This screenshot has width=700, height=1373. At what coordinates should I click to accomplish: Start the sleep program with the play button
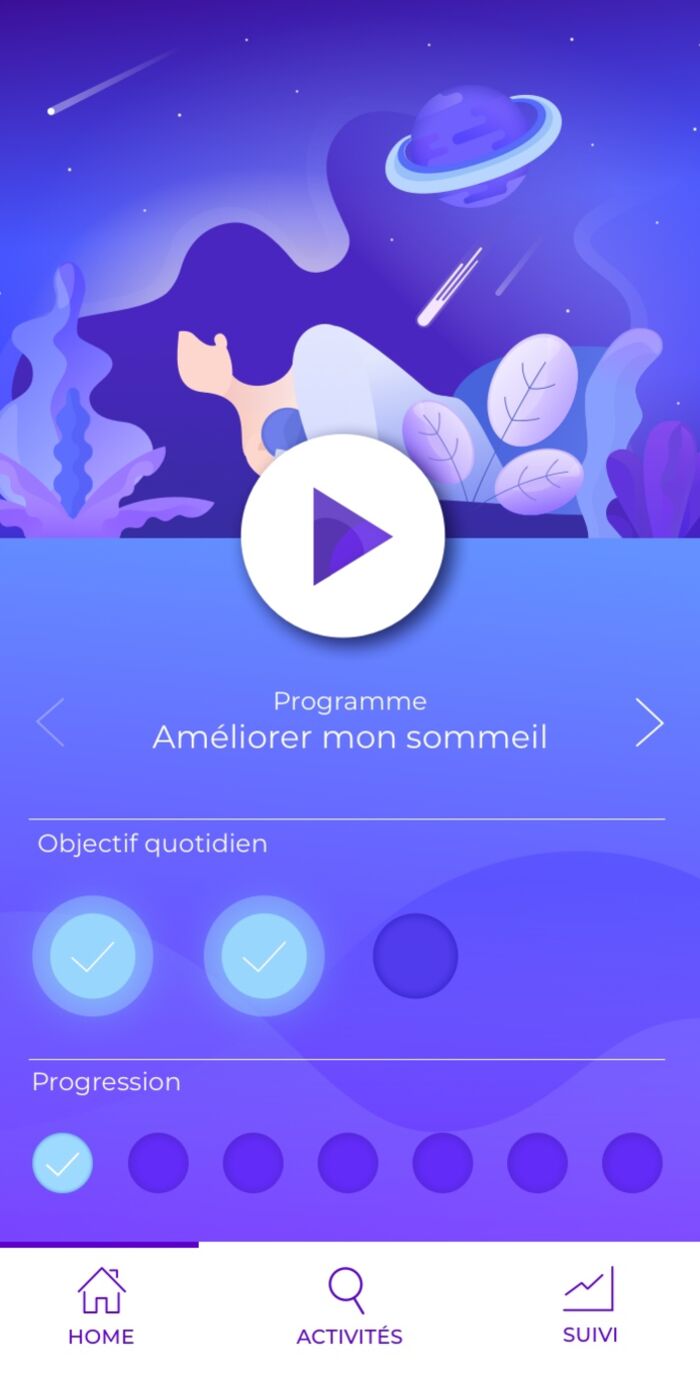pos(343,536)
